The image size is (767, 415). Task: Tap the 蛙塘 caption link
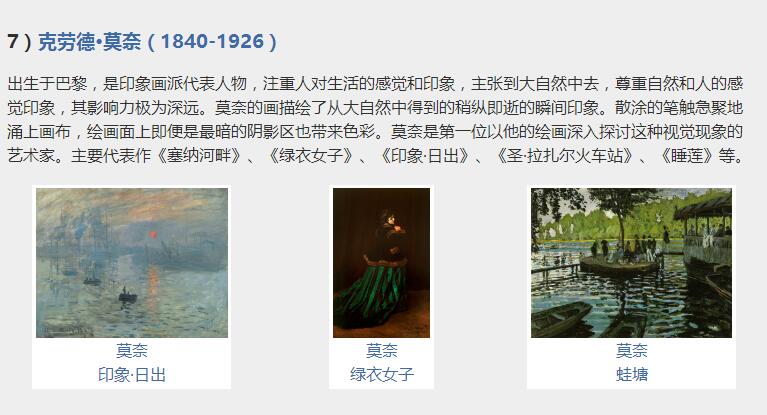(631, 375)
